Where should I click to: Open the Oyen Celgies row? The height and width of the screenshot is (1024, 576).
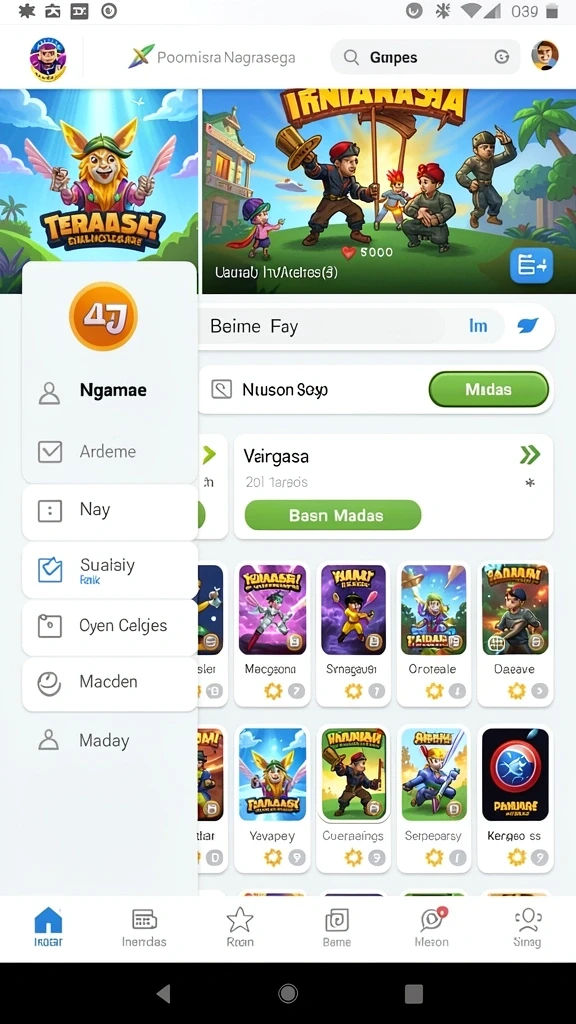(x=110, y=626)
